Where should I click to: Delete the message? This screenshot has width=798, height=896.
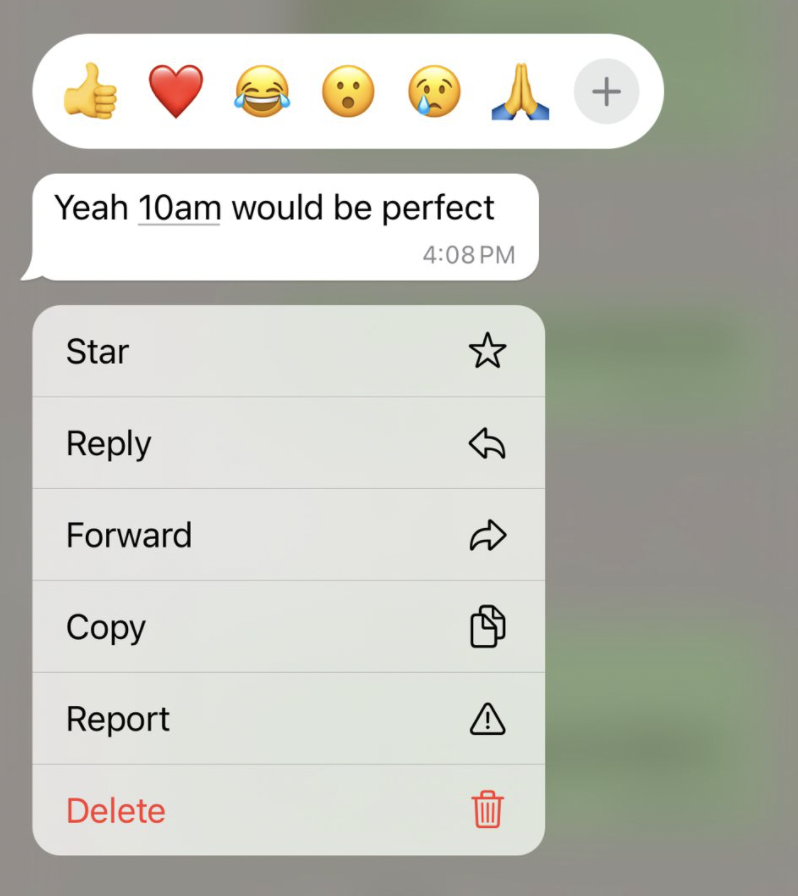click(x=288, y=810)
